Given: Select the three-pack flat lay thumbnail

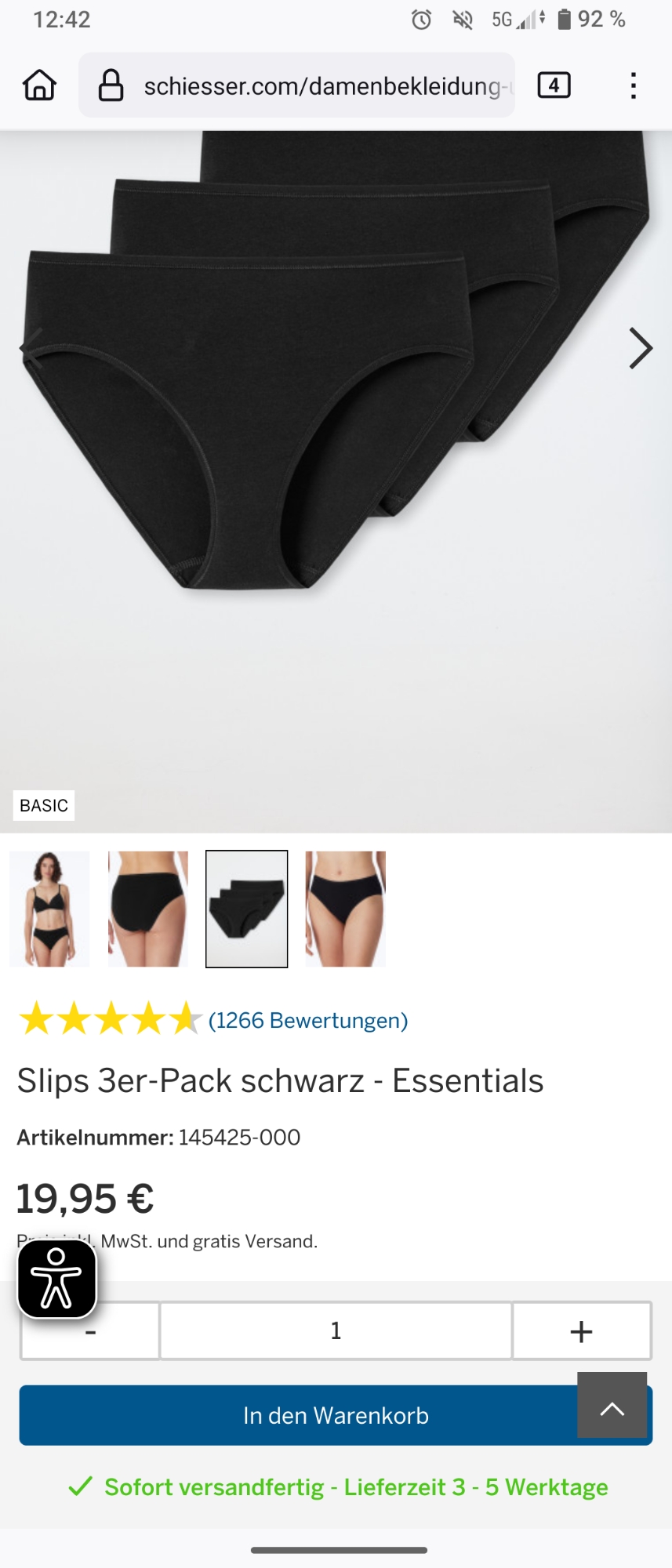Looking at the screenshot, I should coord(247,909).
